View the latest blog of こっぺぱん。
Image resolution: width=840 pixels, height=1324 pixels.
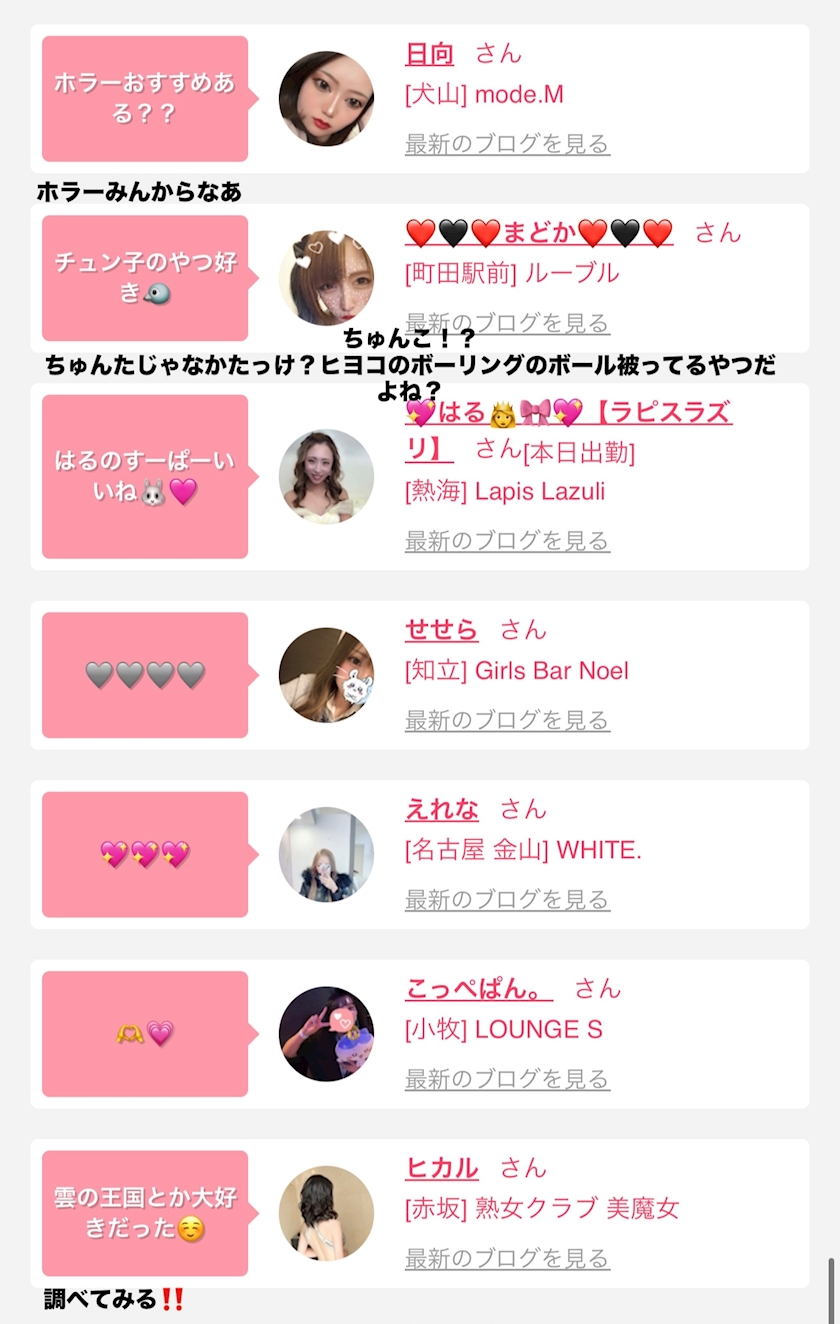(507, 1079)
